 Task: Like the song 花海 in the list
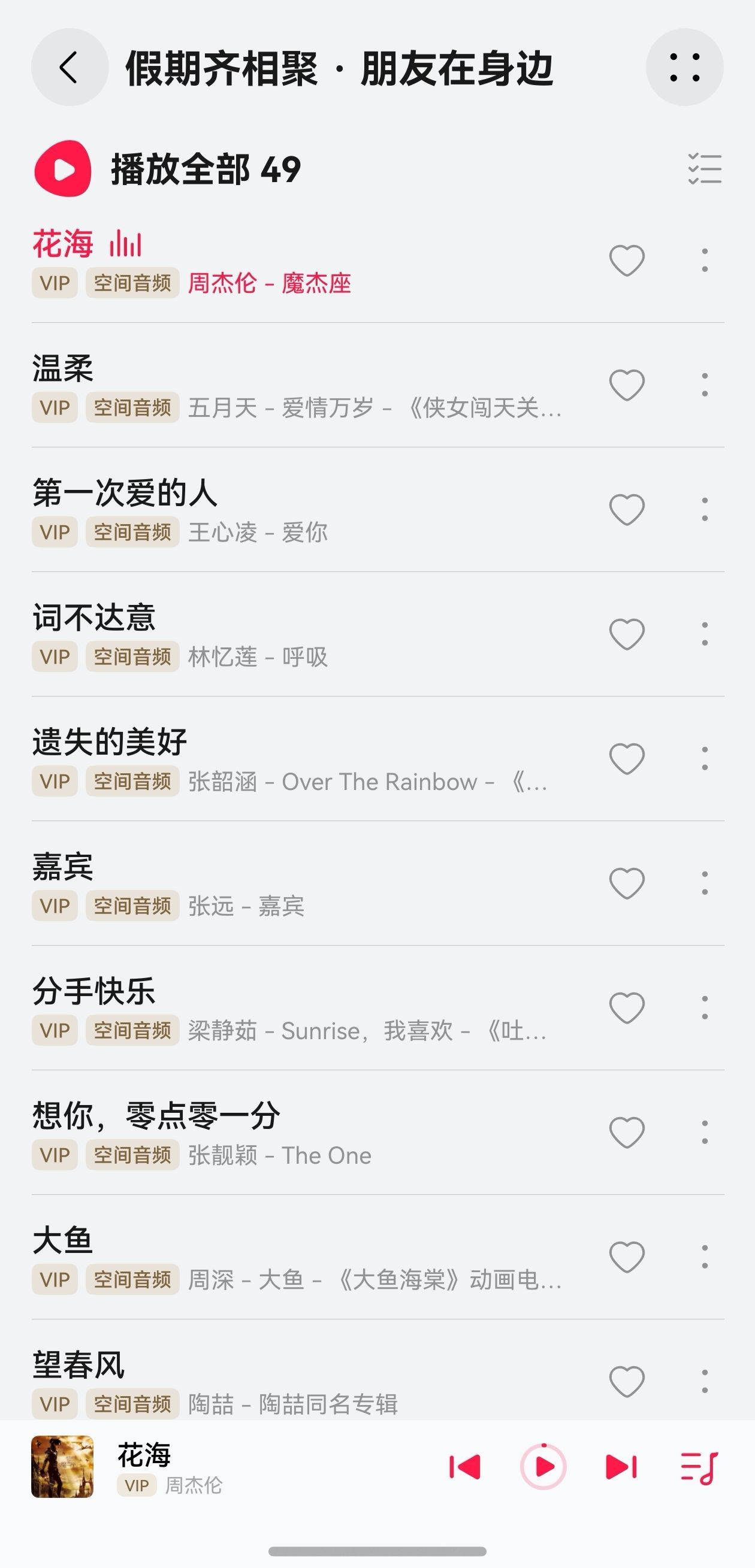(x=627, y=261)
